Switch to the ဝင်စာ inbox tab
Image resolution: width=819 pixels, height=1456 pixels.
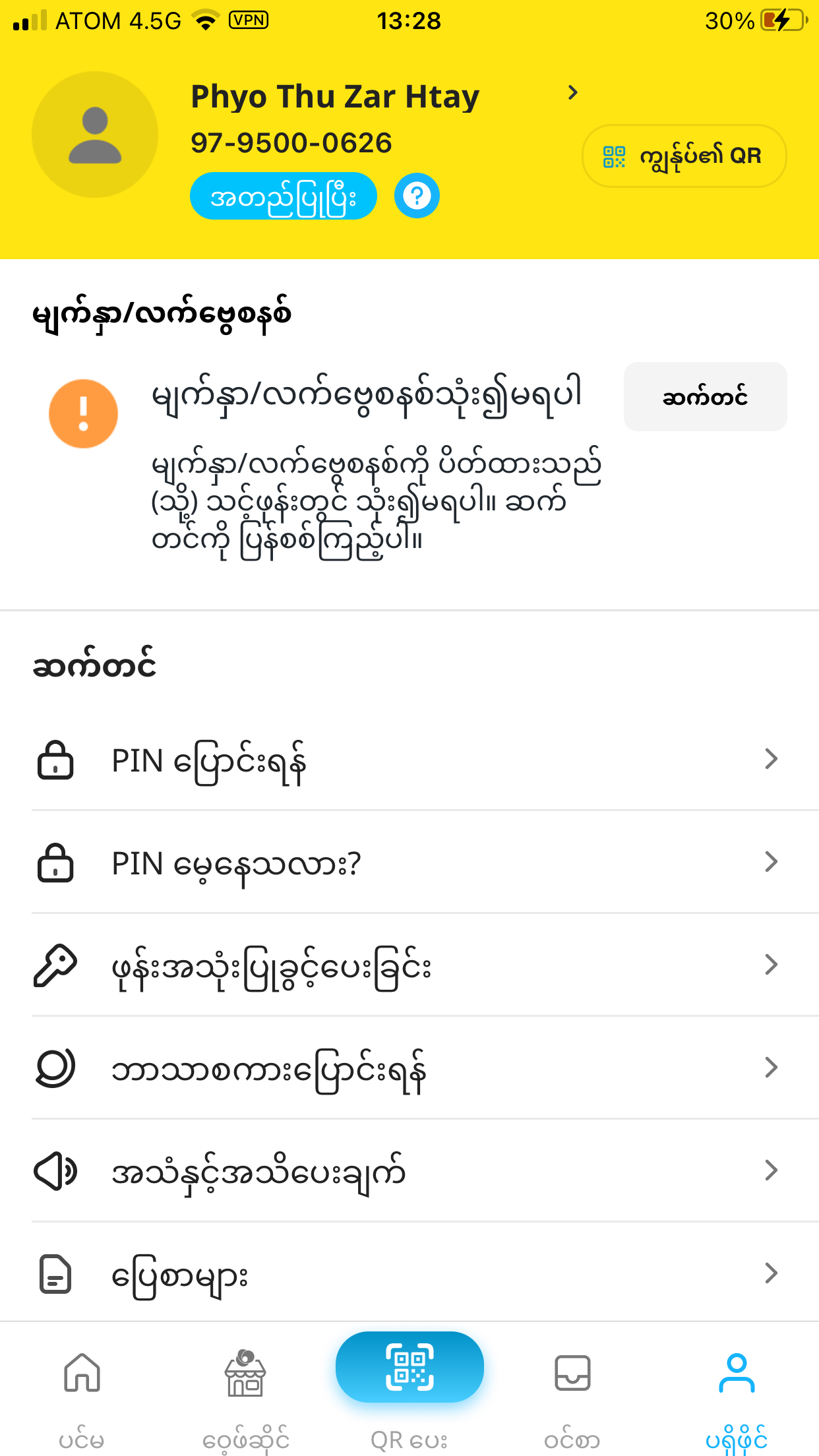point(572,1391)
